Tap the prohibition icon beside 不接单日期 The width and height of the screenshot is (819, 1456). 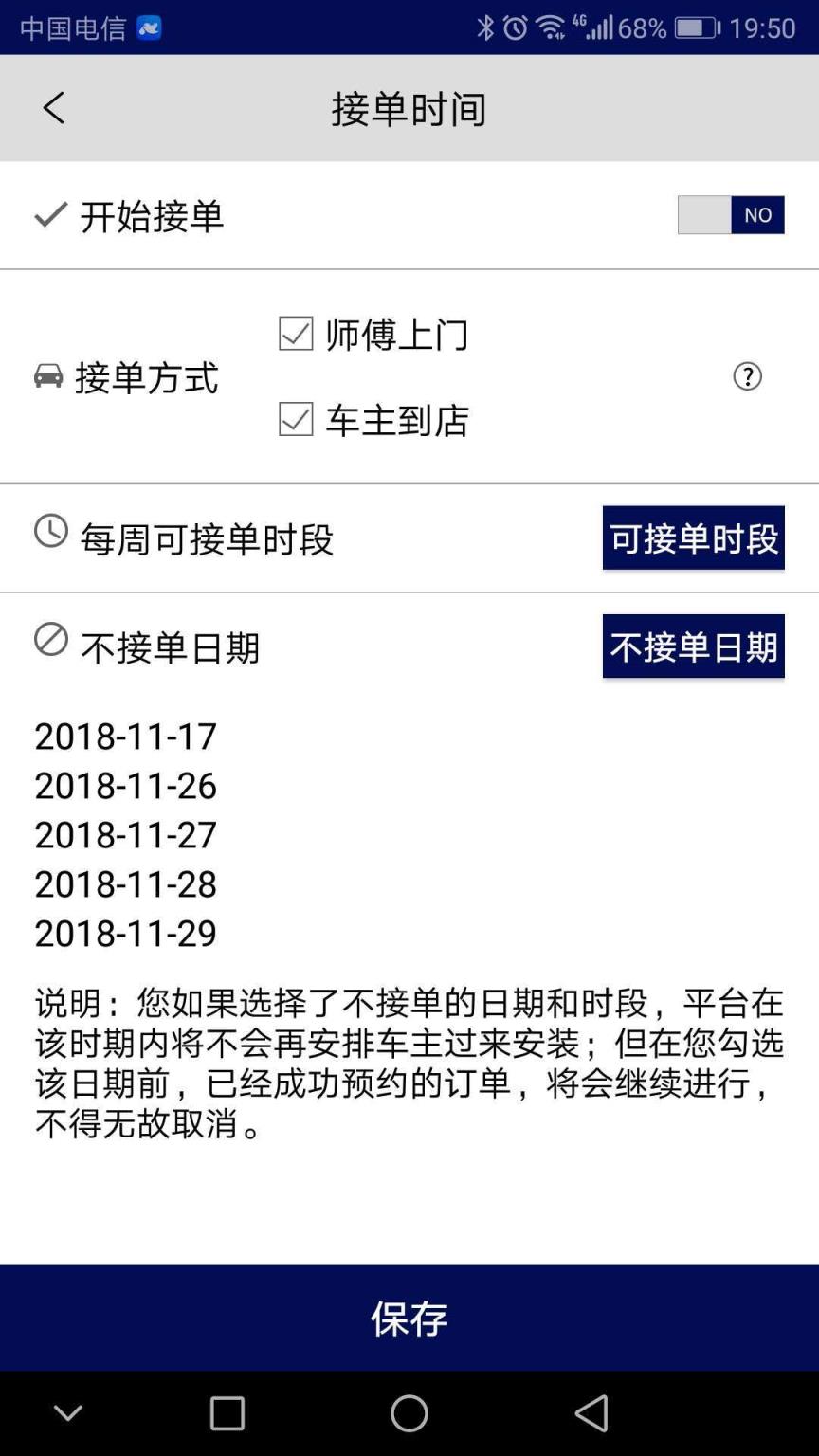51,638
